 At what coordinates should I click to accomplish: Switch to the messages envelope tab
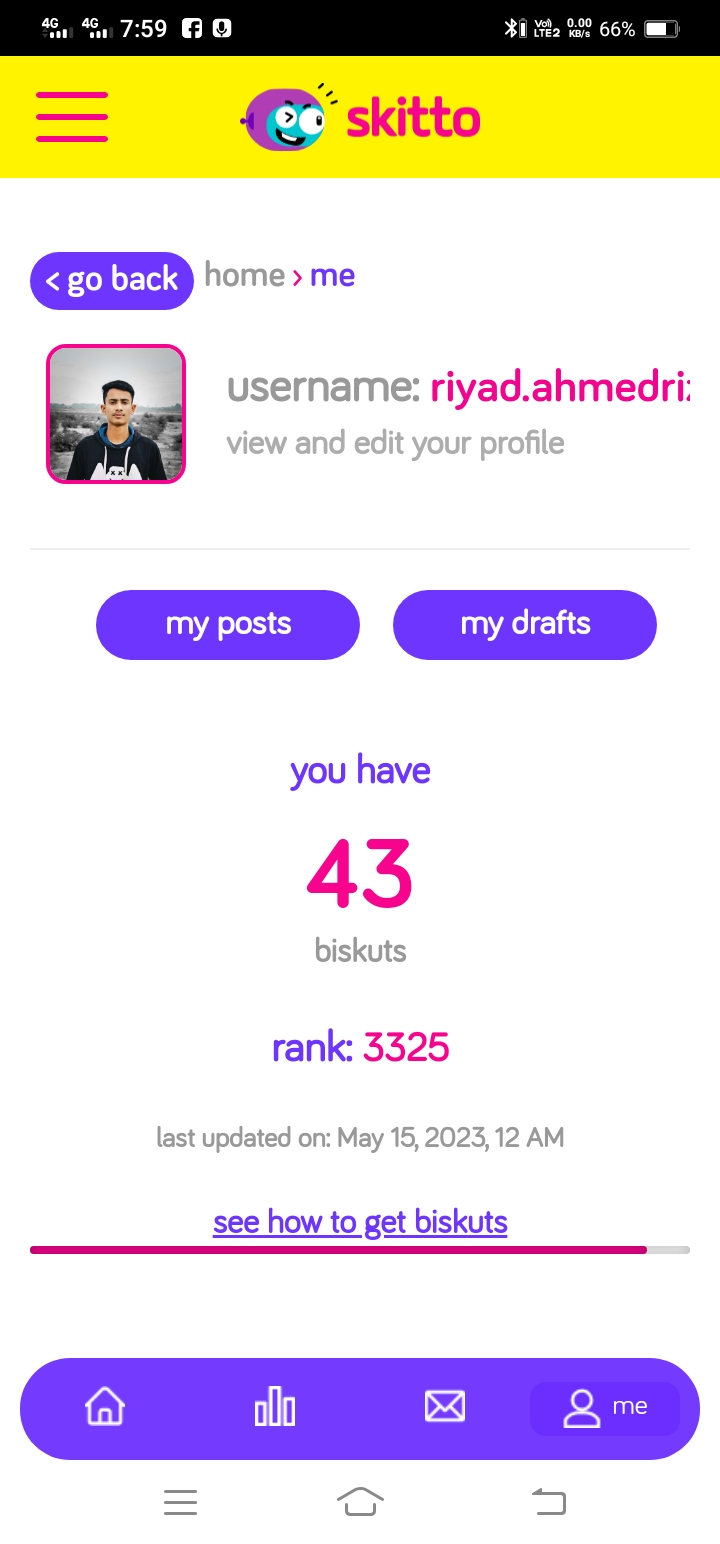click(x=445, y=1408)
